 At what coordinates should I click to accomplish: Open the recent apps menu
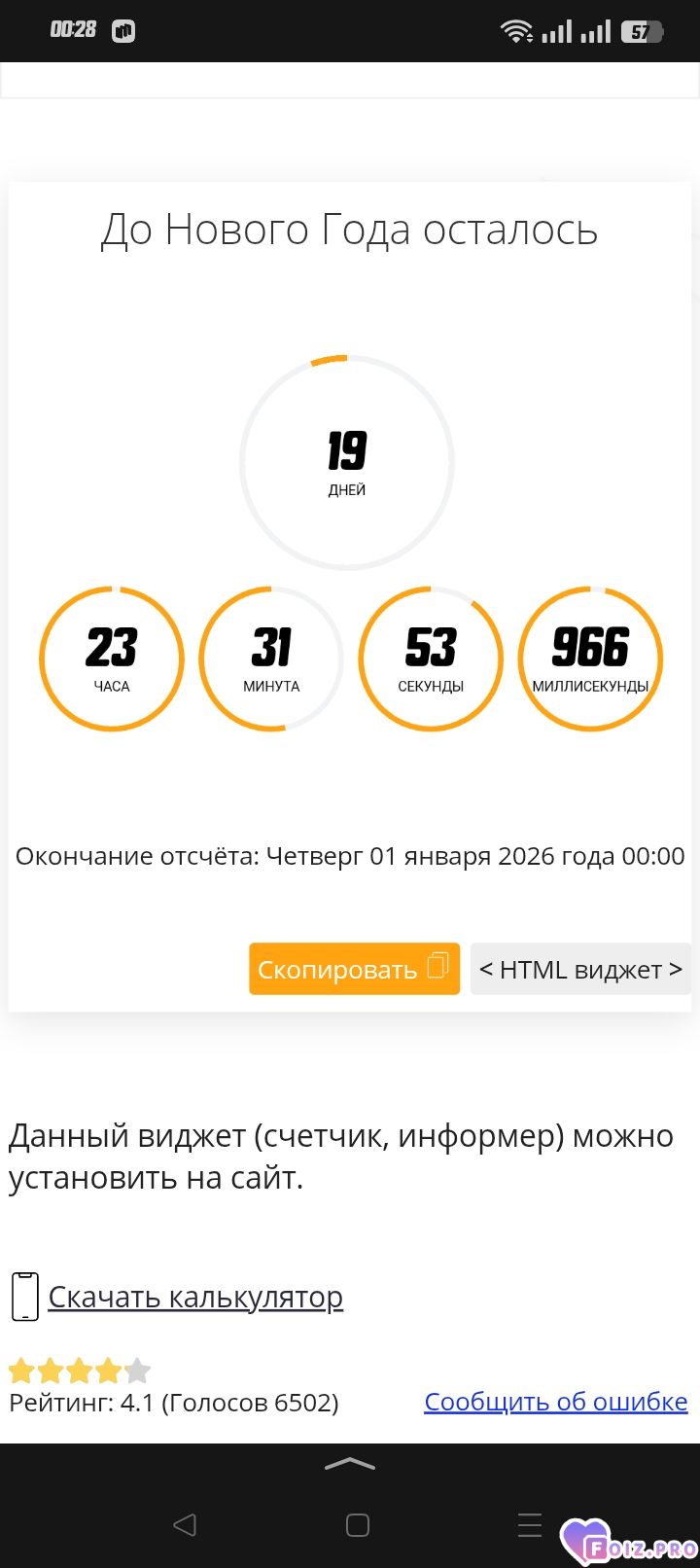click(530, 1524)
